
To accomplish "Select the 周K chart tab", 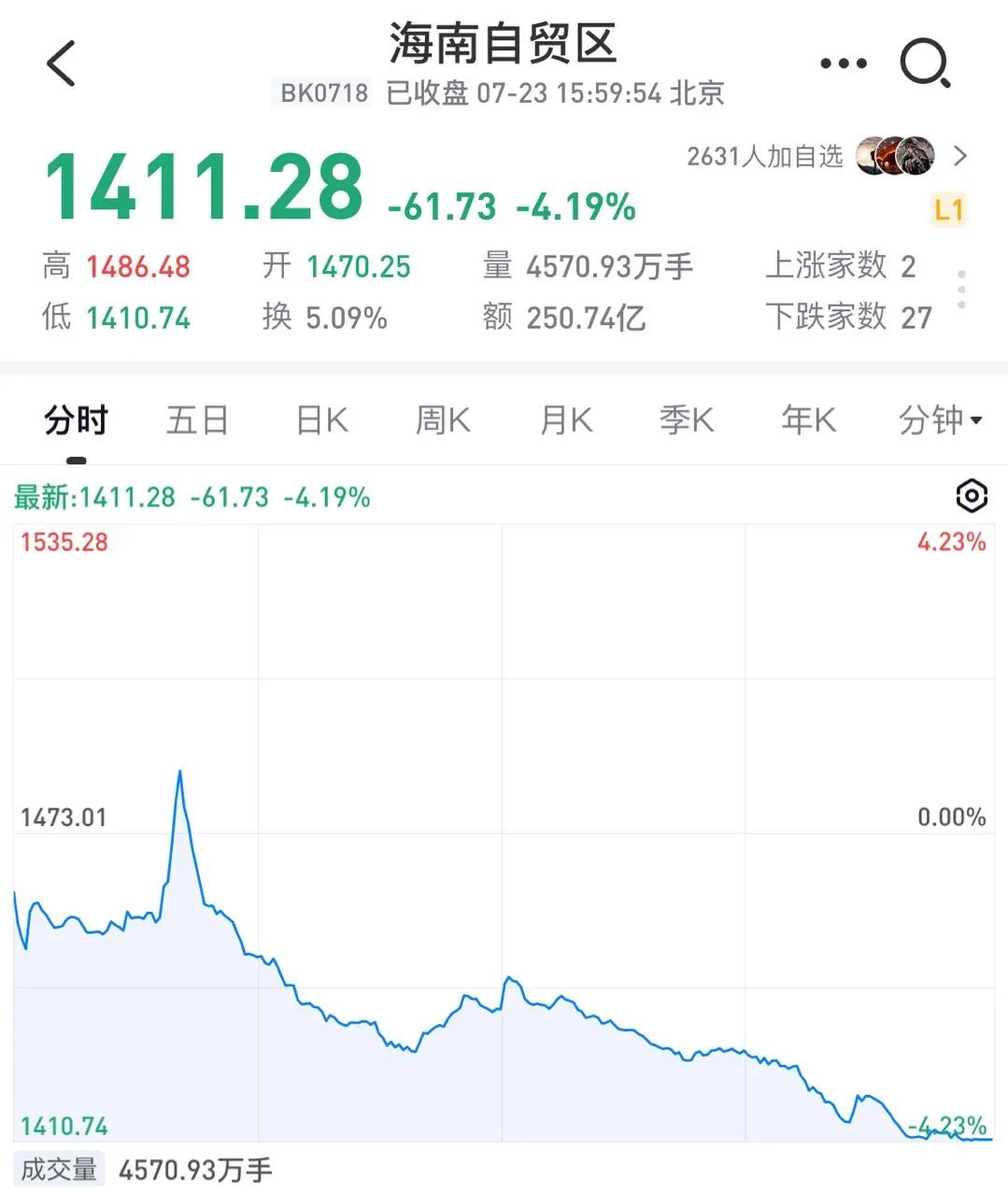I will (443, 420).
